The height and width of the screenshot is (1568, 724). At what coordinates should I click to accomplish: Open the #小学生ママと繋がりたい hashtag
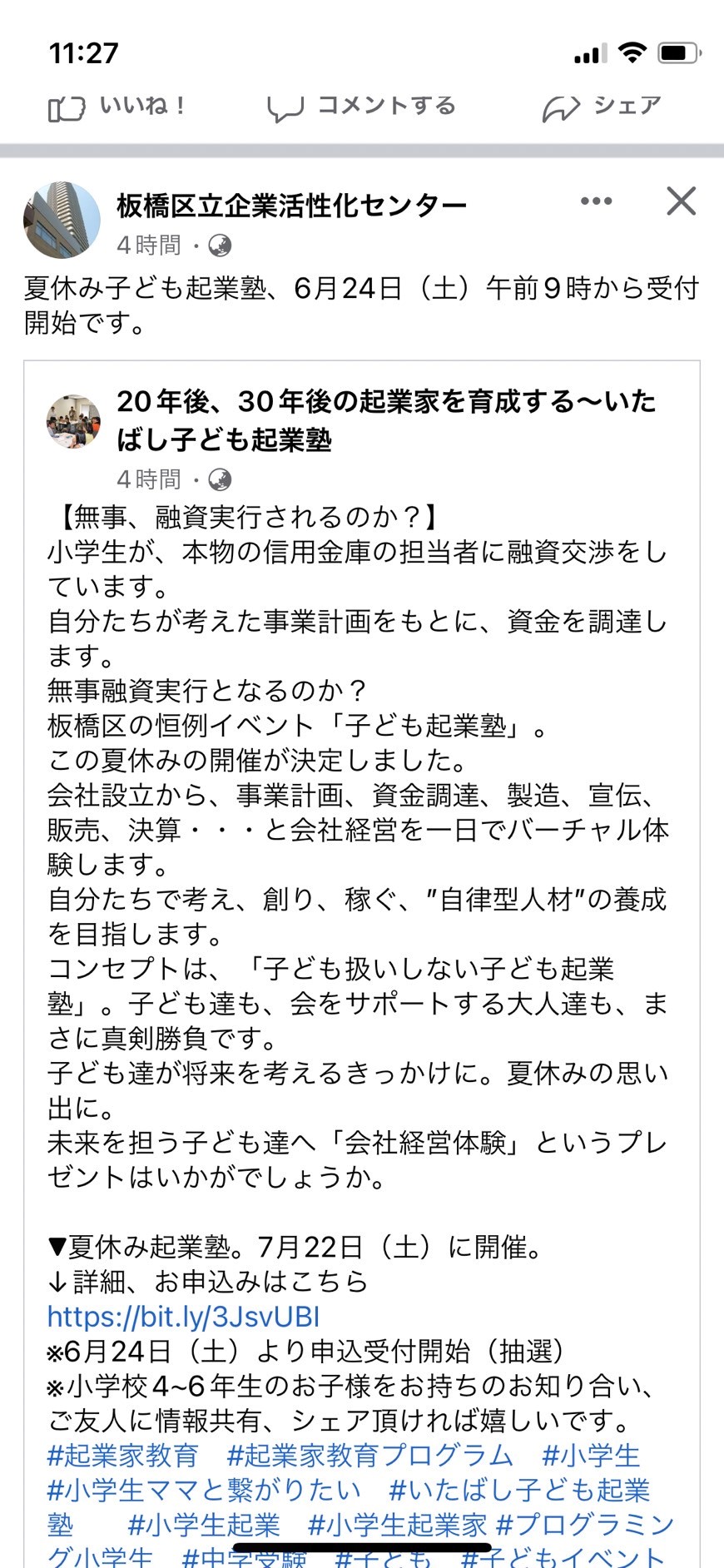pyautogui.click(x=205, y=1490)
